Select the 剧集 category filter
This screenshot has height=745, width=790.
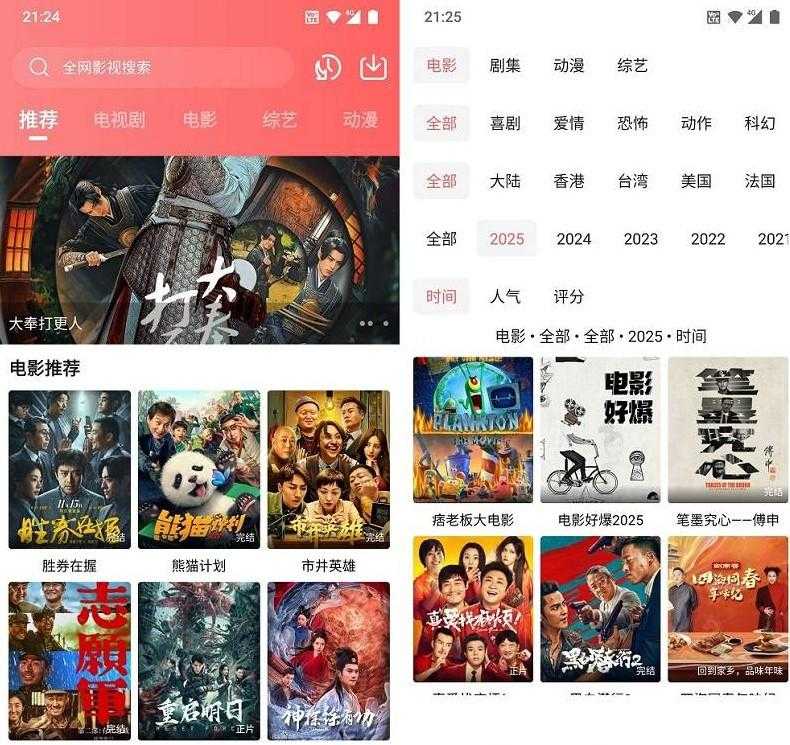(x=505, y=66)
